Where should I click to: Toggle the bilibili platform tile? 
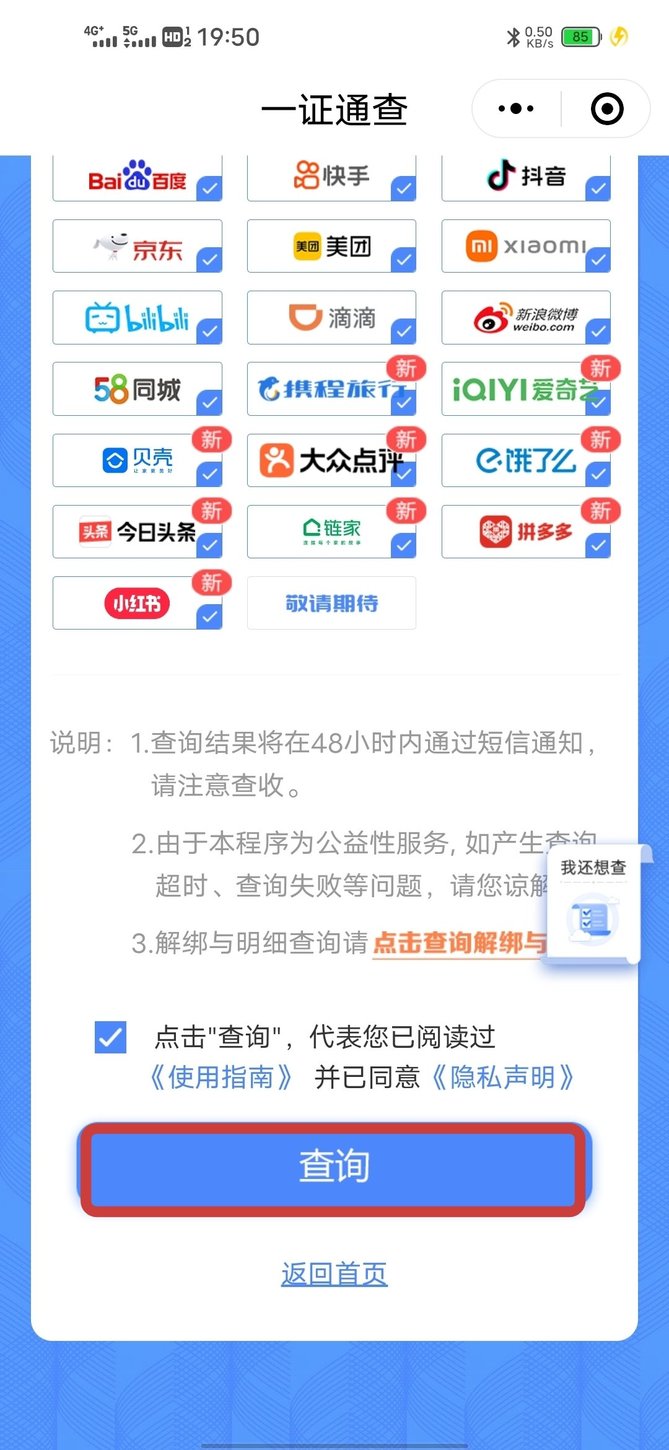click(x=137, y=318)
